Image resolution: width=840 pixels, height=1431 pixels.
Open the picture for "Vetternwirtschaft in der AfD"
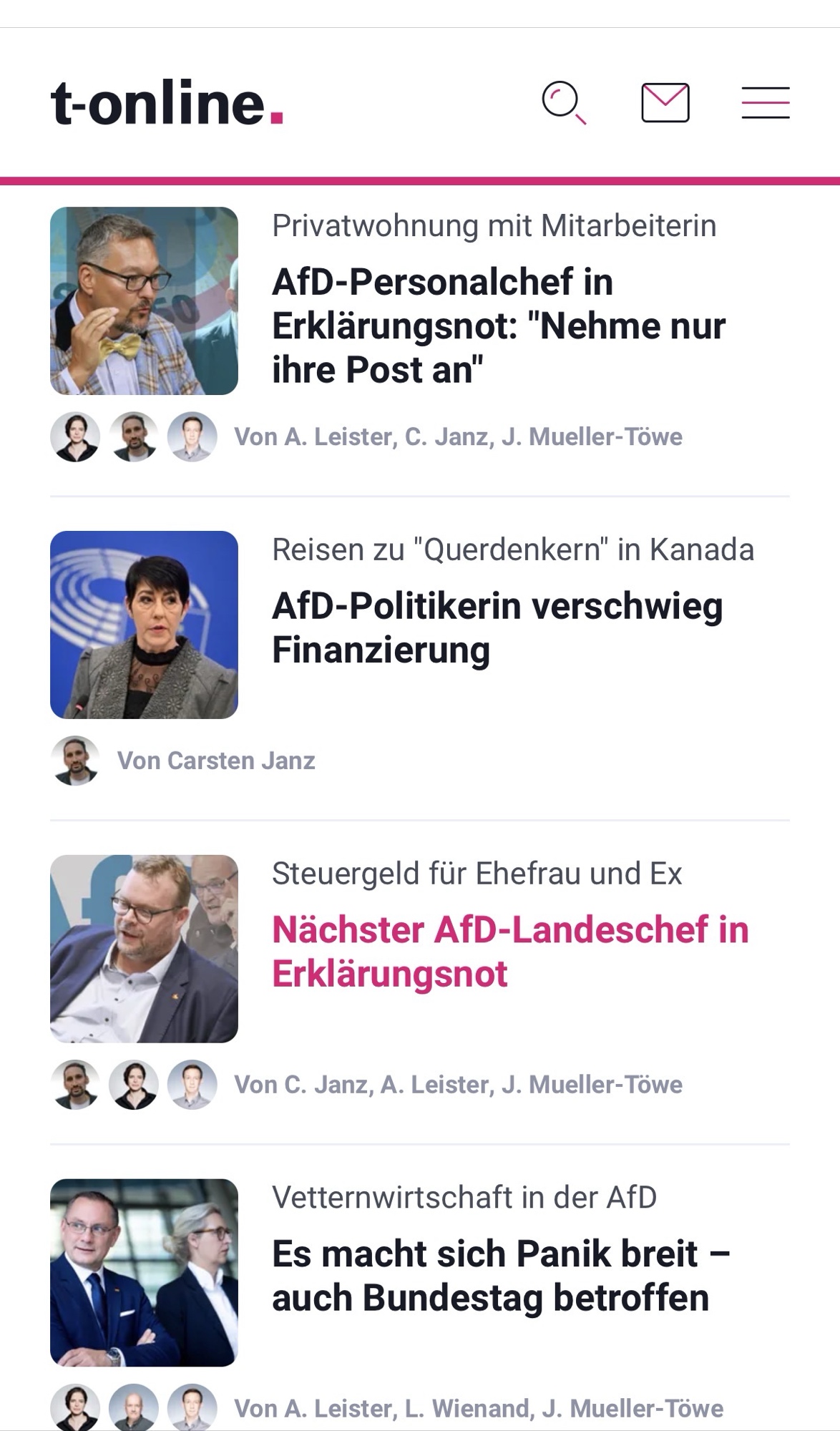coord(144,1273)
